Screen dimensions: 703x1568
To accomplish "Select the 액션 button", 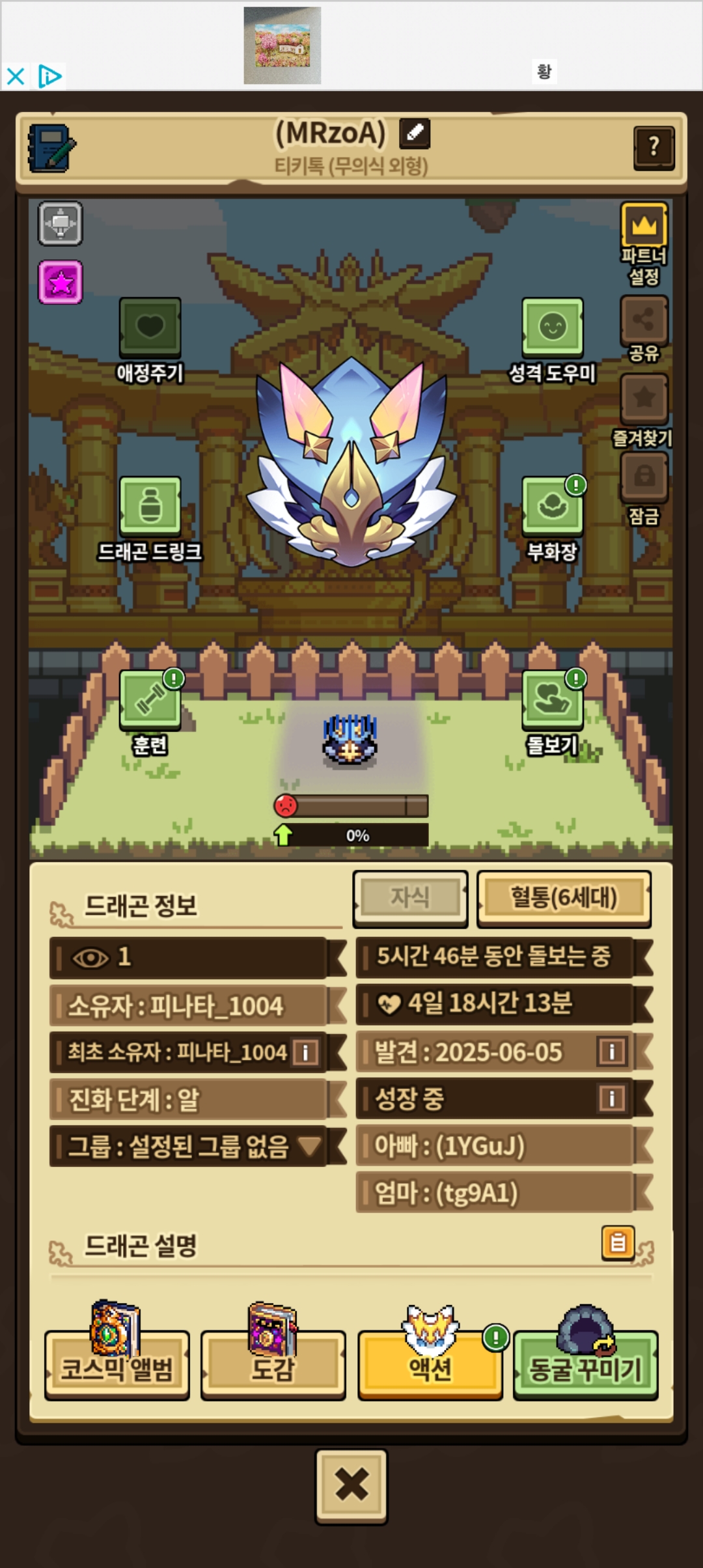I will (430, 1366).
